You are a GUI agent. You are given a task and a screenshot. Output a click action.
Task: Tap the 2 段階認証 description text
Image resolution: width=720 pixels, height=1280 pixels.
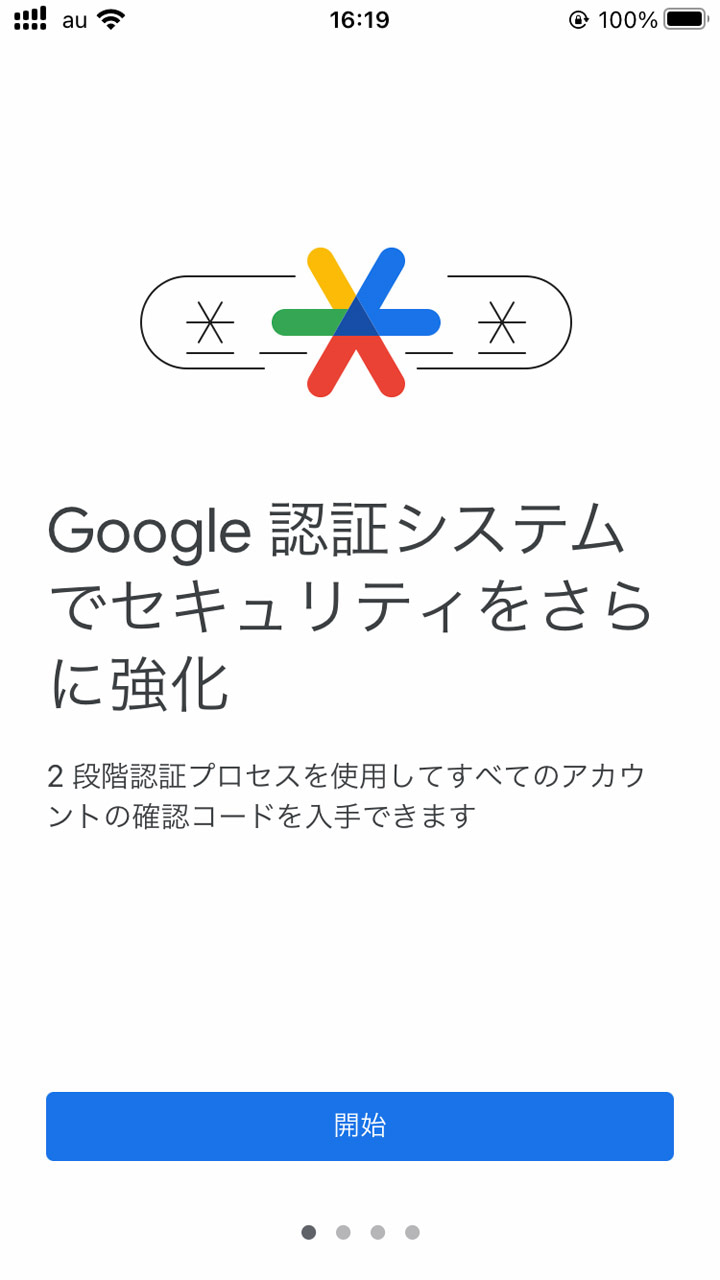(358, 795)
